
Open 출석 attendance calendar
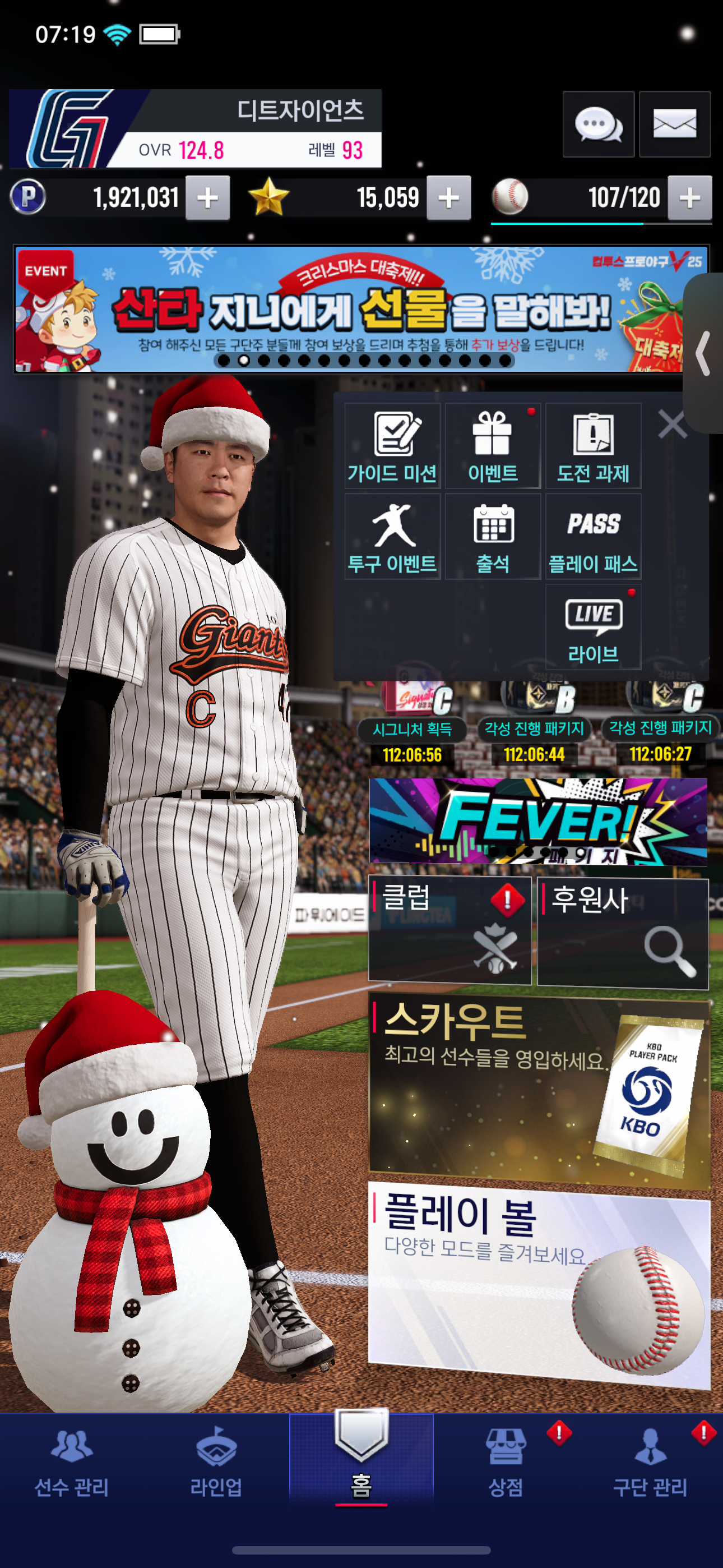point(492,537)
